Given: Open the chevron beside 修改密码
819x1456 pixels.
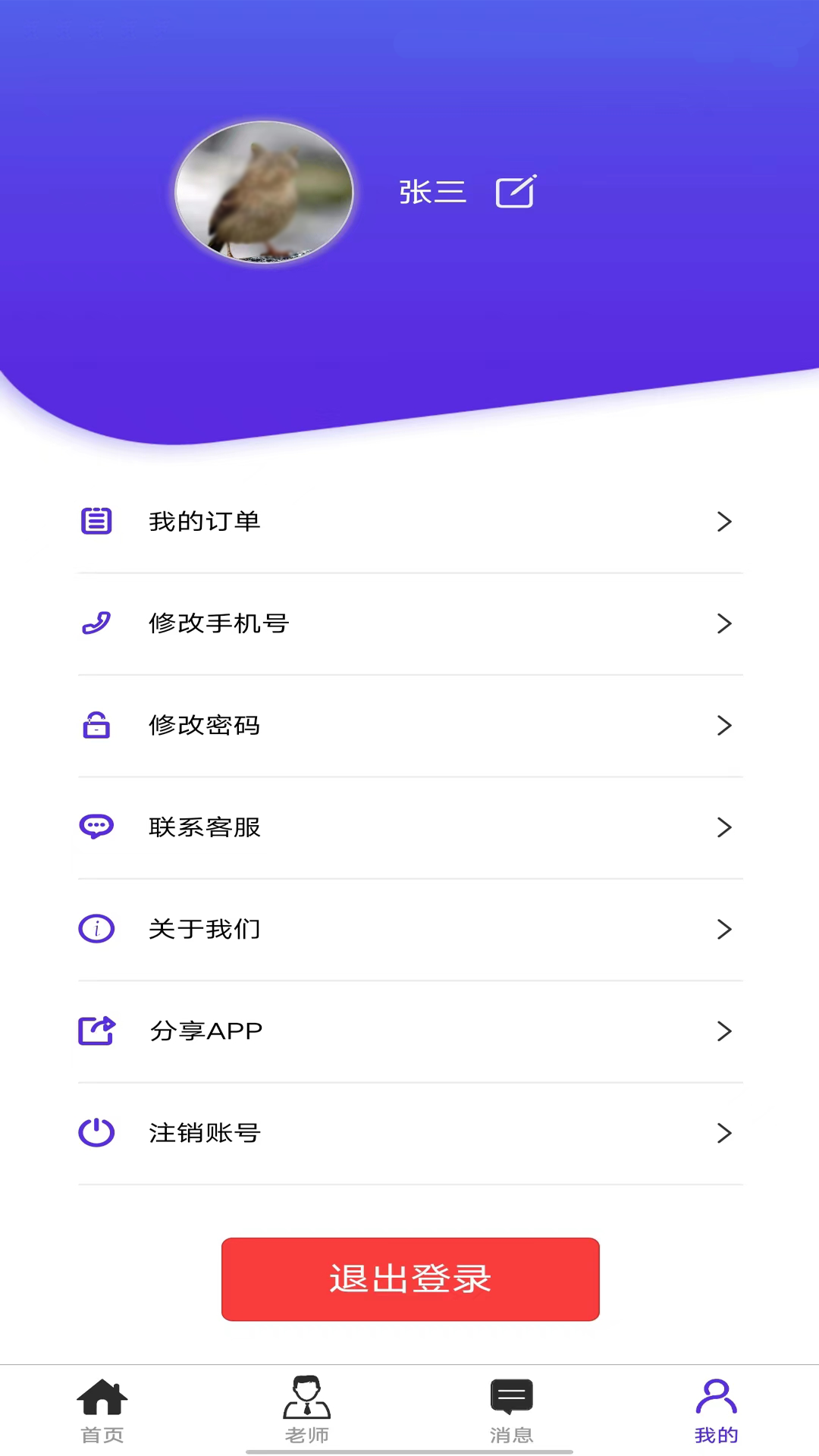Looking at the screenshot, I should pos(725,726).
